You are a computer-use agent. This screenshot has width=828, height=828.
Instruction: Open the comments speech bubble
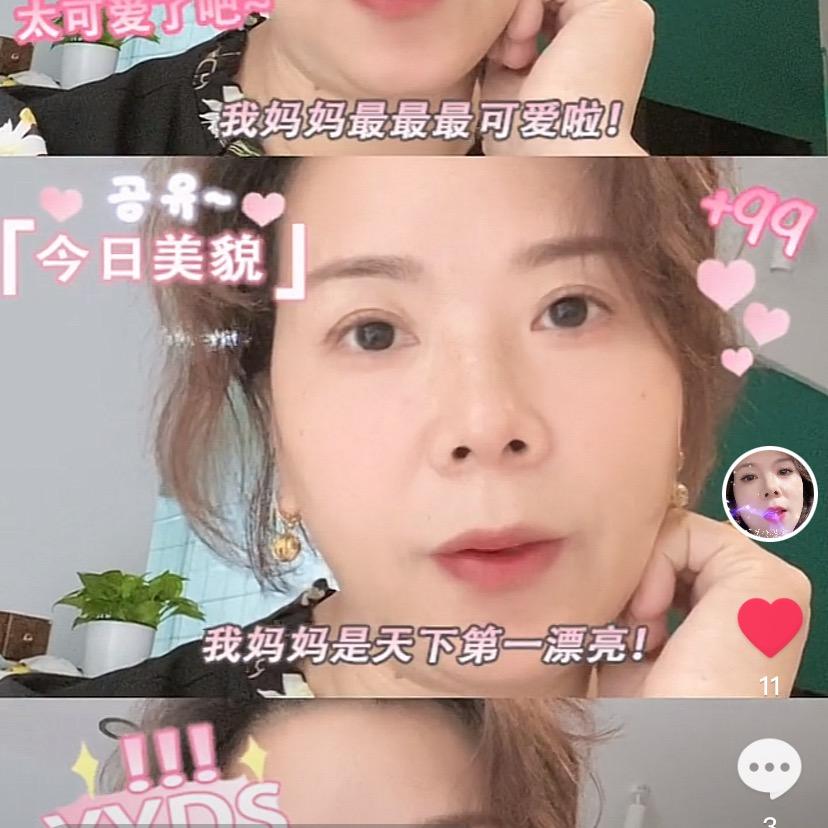tap(769, 767)
